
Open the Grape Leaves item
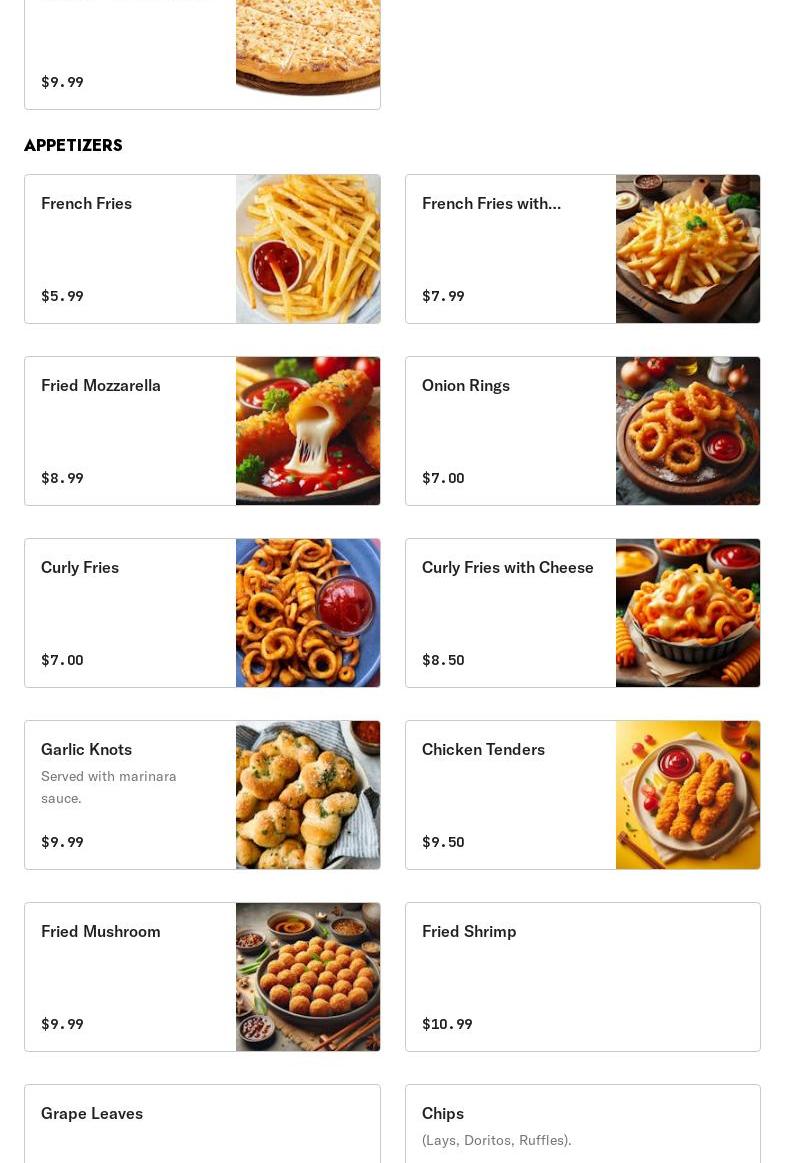pos(202,1125)
